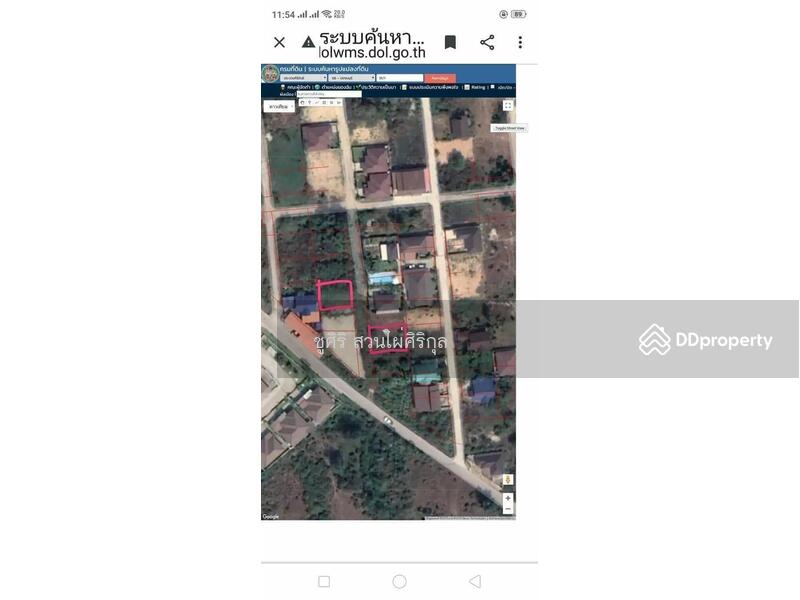
Task: Enter fullscreen map view
Action: click(508, 105)
